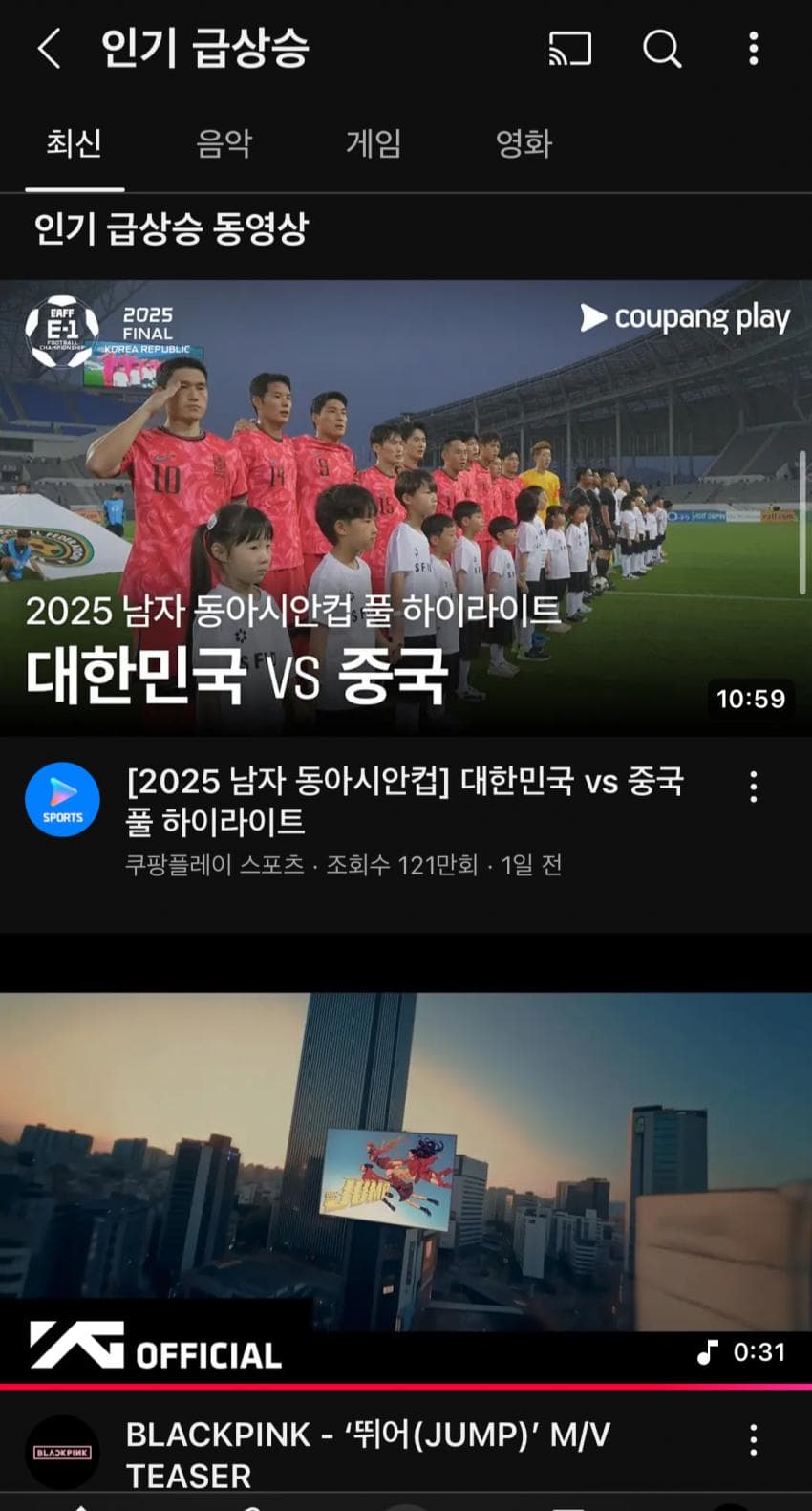Open options for BLACKPINK teaser video

click(x=754, y=1439)
